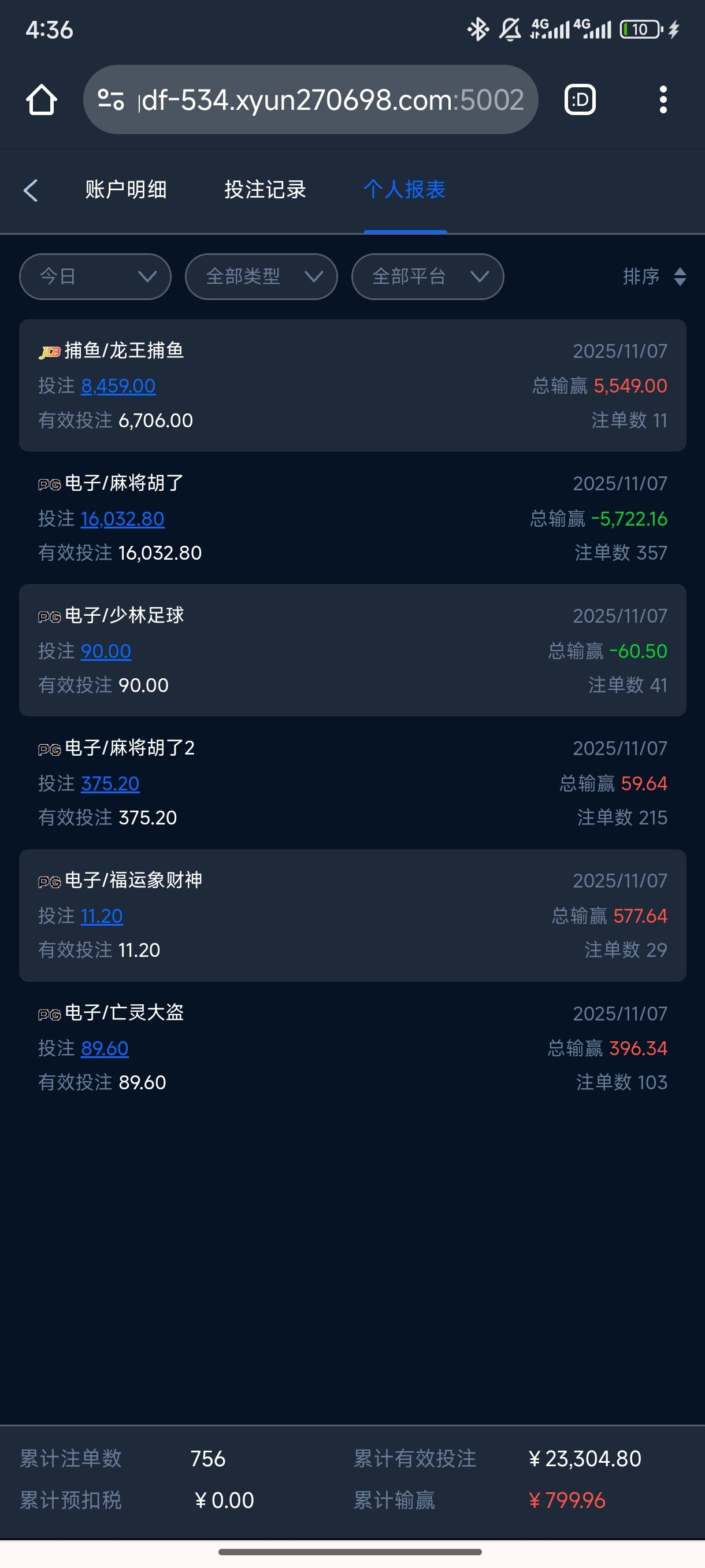The image size is (705, 1568).
Task: Tap the browser home button
Action: pos(42,100)
